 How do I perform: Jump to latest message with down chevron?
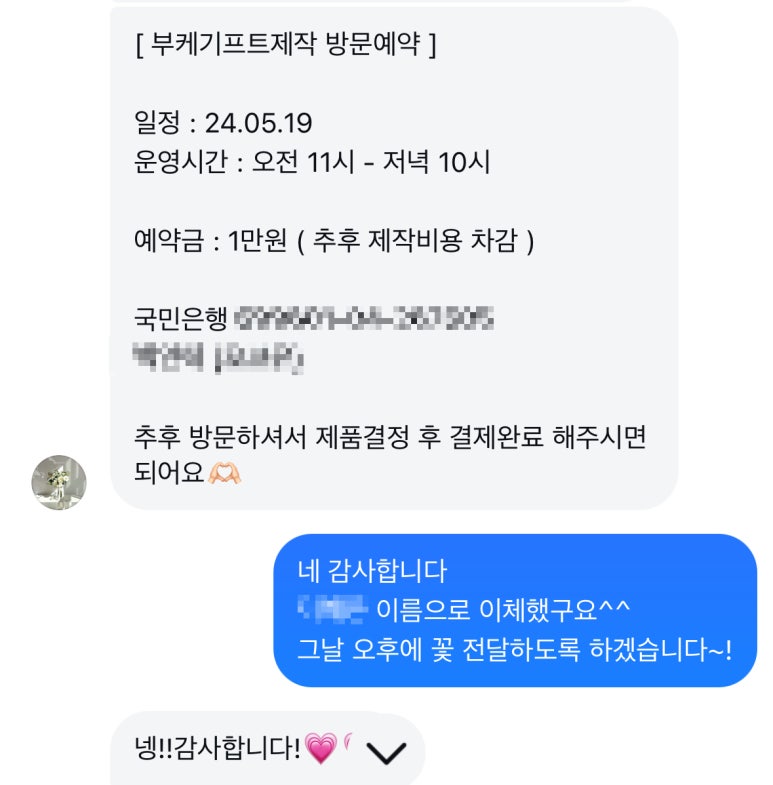click(x=386, y=753)
